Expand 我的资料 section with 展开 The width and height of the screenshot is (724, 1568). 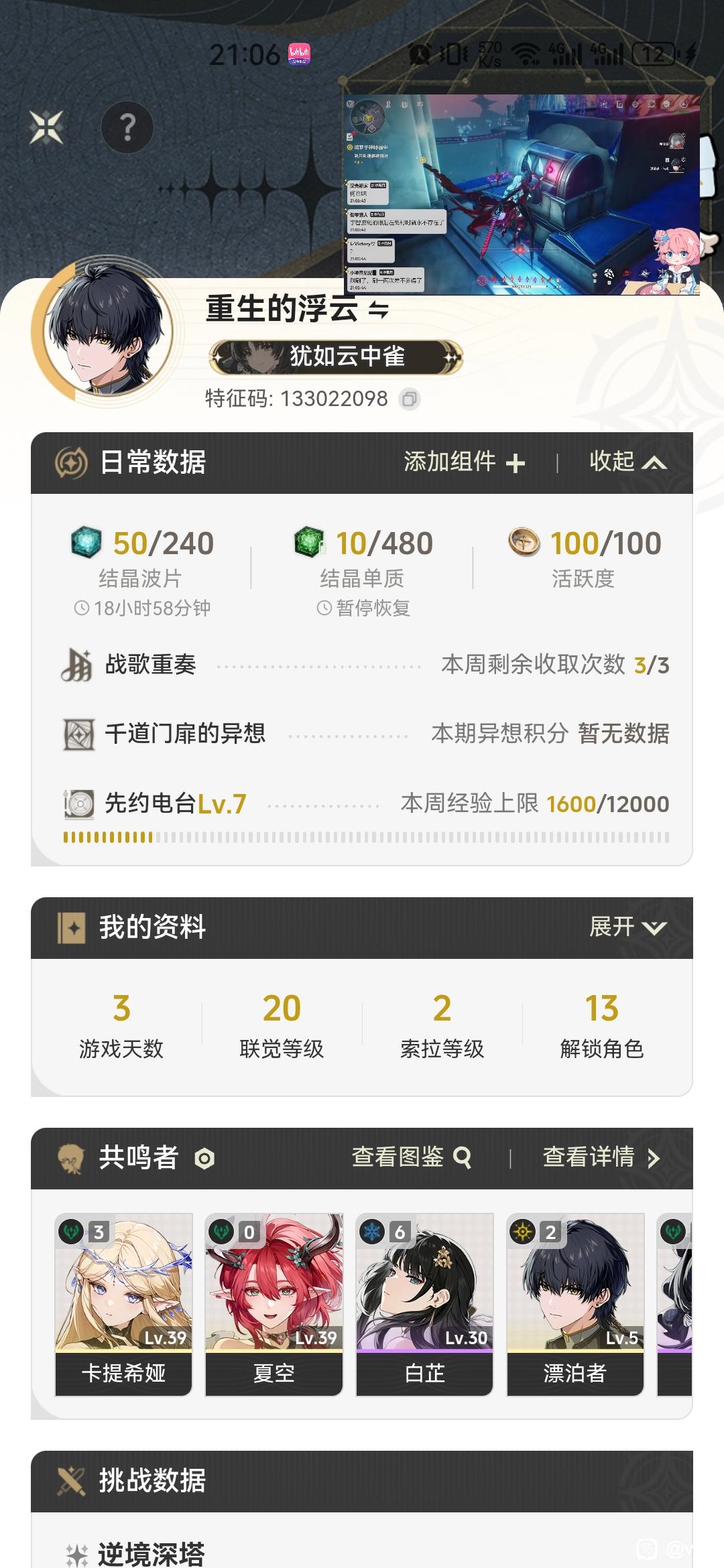coord(627,927)
